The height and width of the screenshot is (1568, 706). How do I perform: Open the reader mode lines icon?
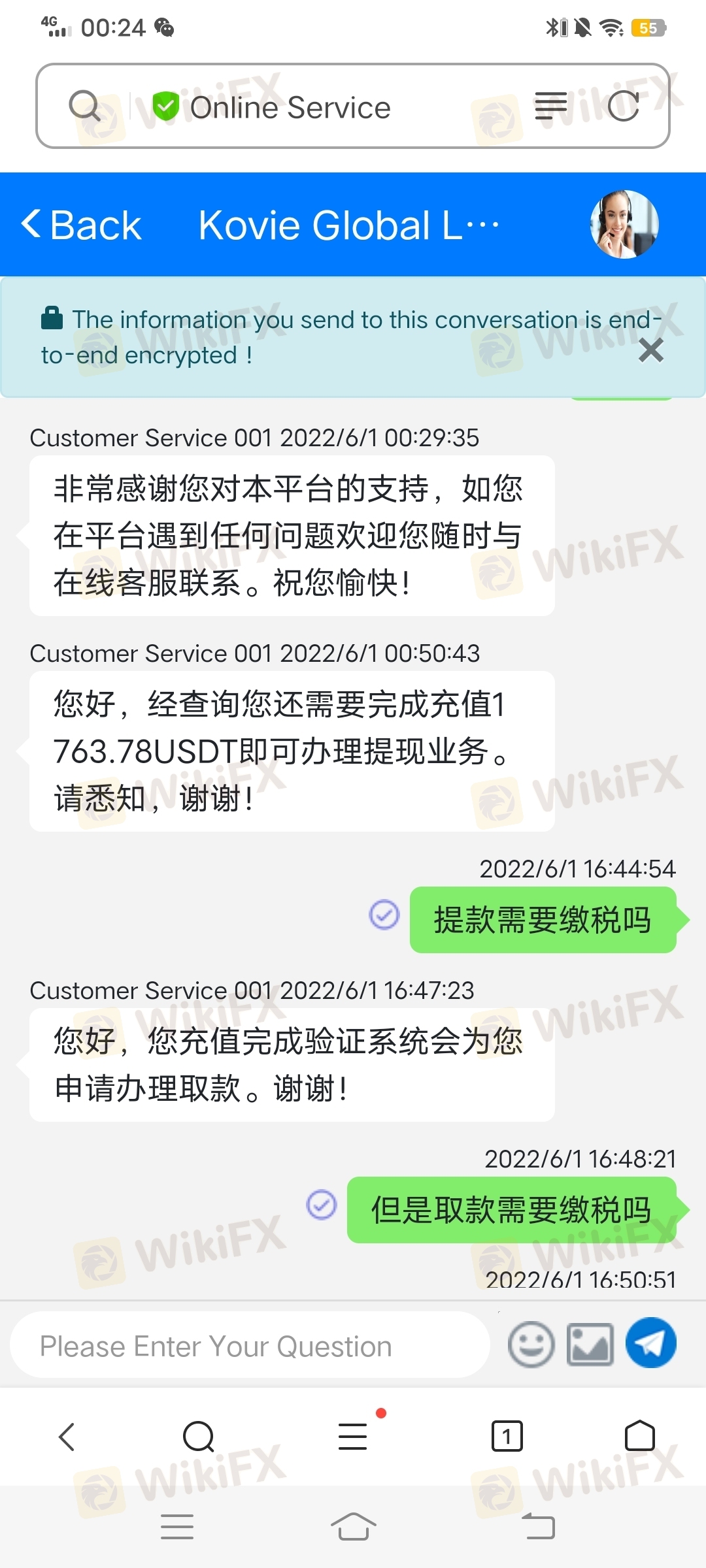[550, 106]
